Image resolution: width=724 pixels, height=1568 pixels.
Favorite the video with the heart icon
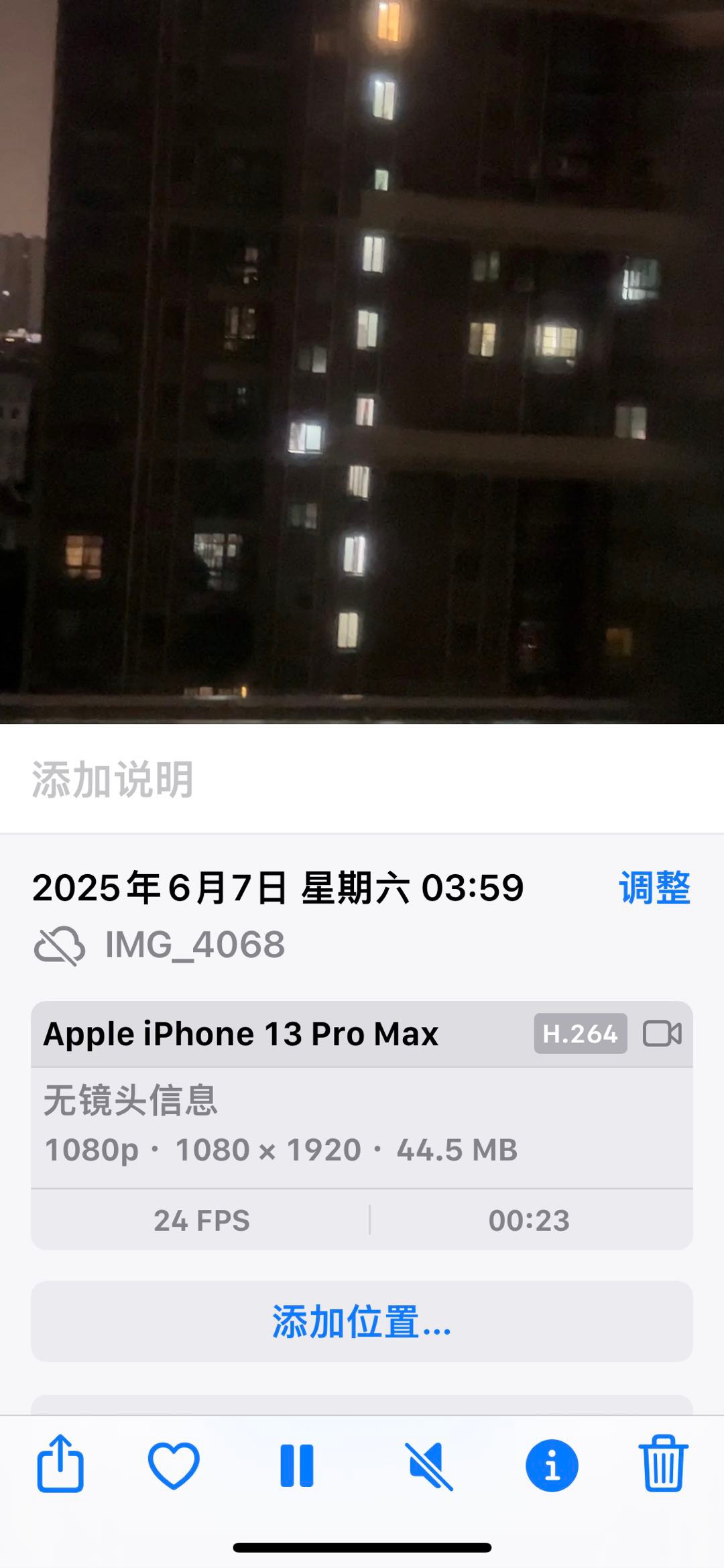pyautogui.click(x=174, y=1465)
